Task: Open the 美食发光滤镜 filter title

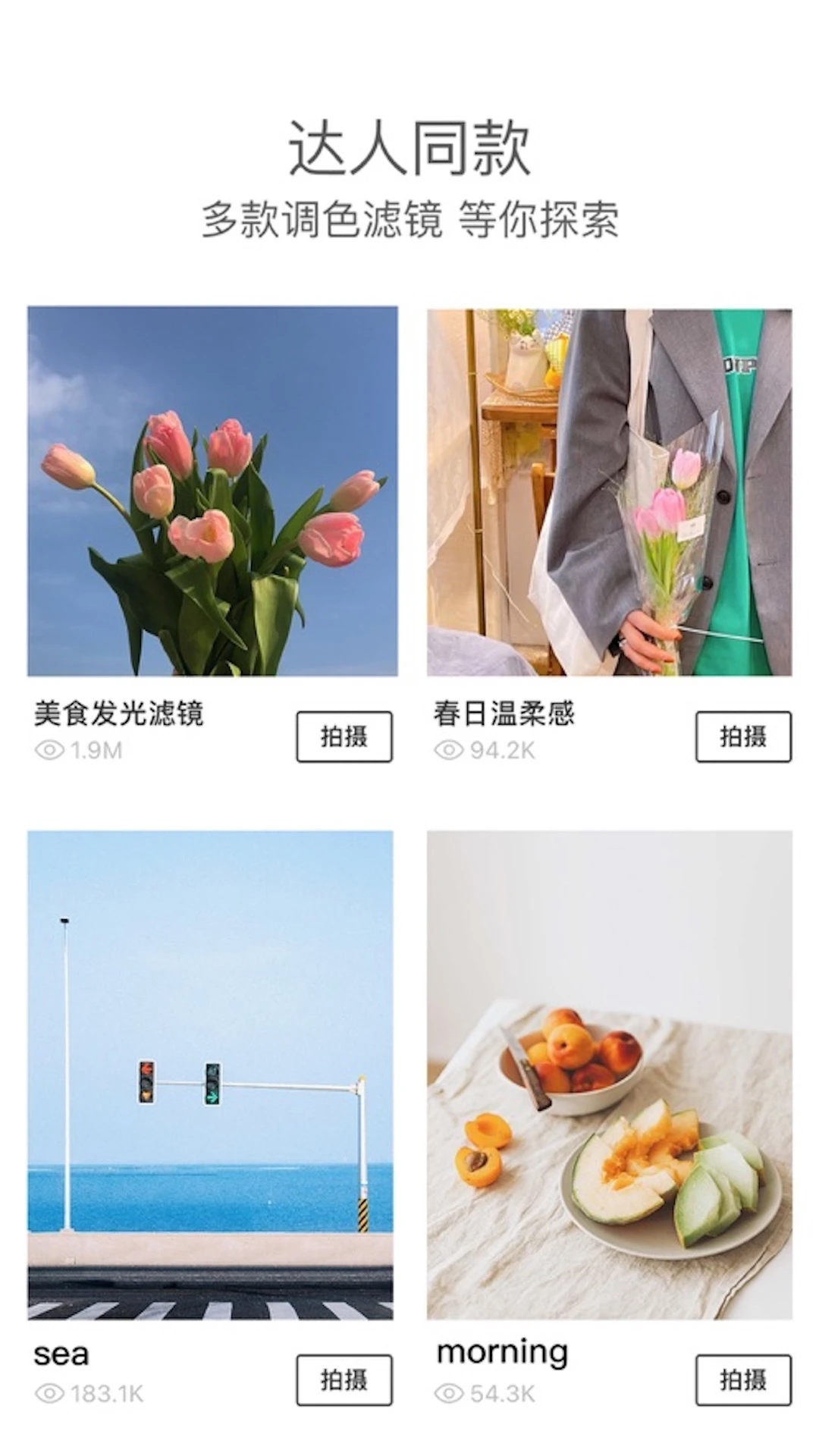Action: point(120,714)
